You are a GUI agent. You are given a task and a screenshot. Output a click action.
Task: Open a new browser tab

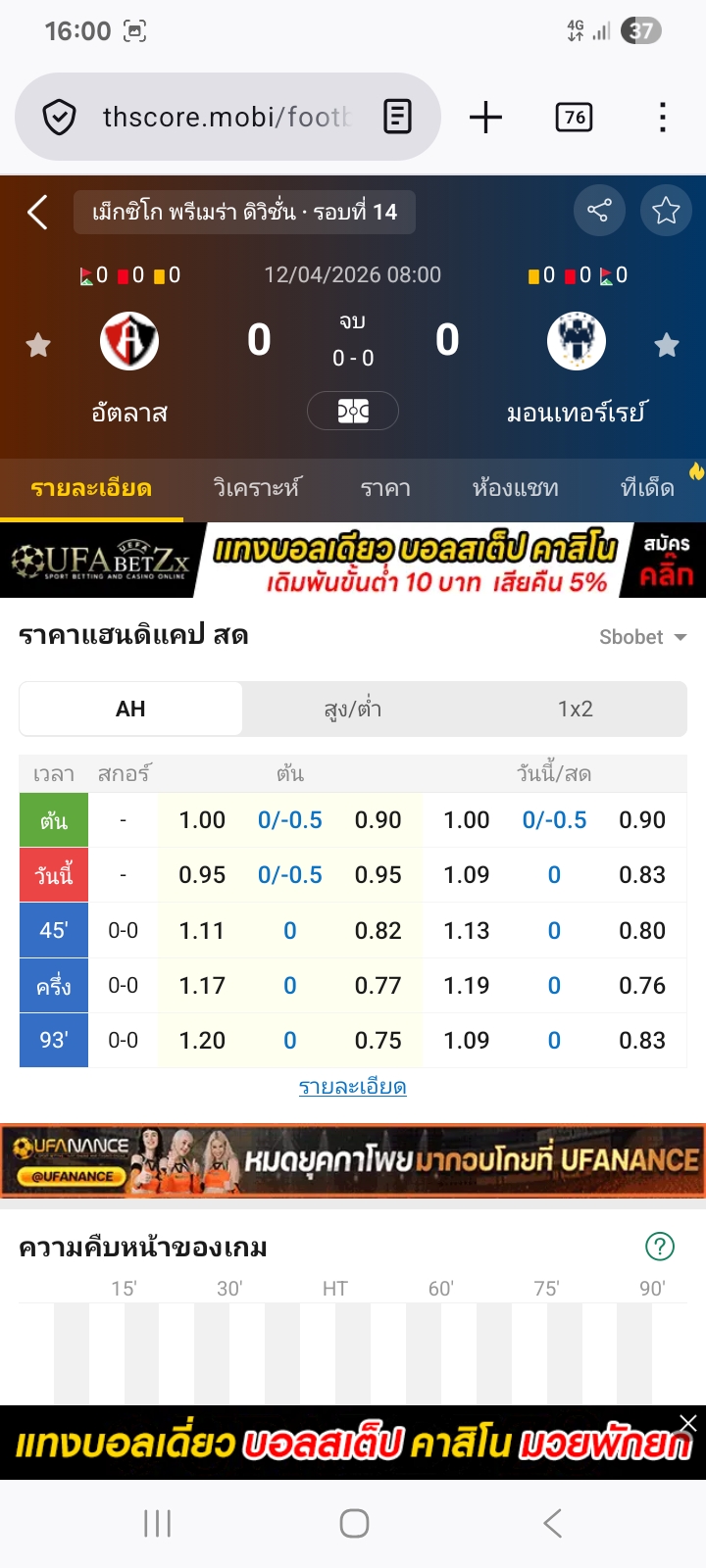[485, 118]
